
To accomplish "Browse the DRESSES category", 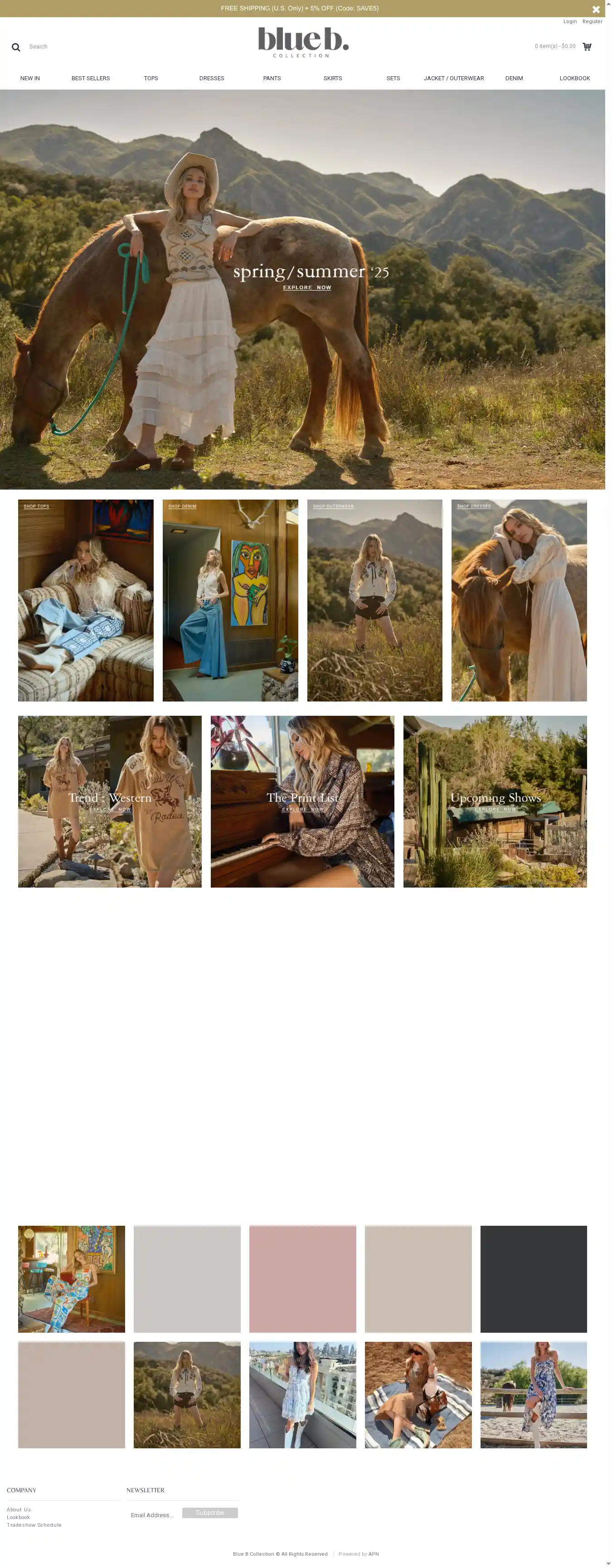I will [x=211, y=78].
